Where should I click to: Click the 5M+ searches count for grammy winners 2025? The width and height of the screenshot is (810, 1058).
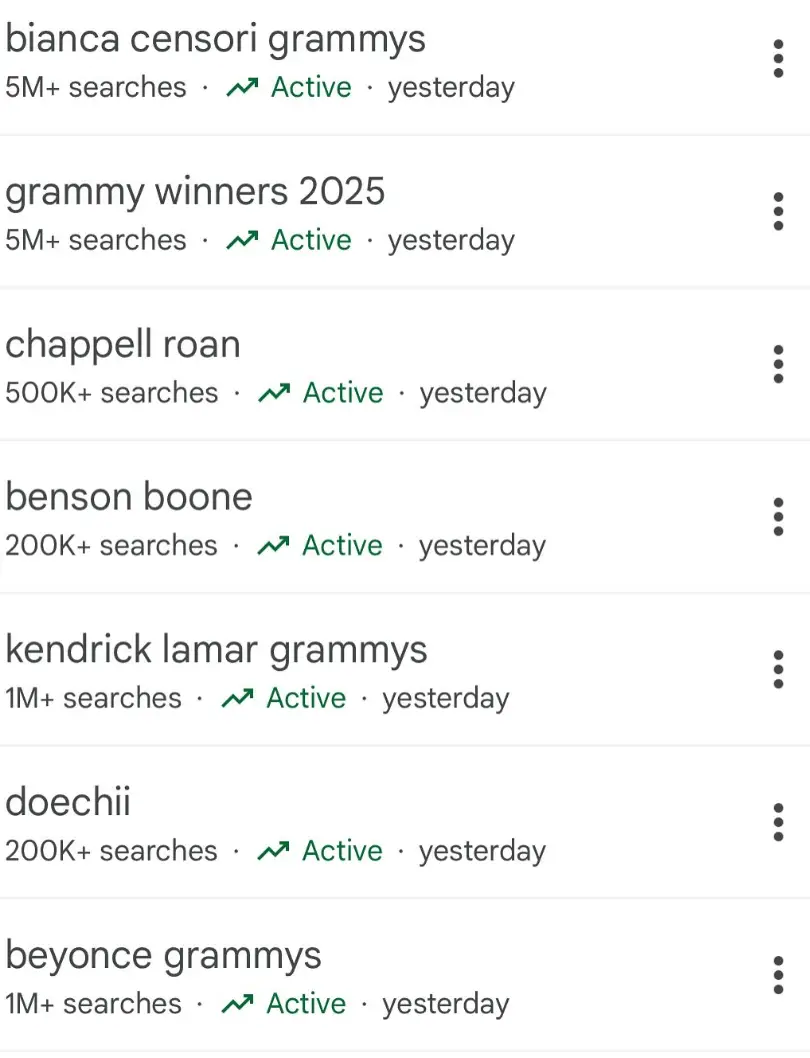coord(95,240)
